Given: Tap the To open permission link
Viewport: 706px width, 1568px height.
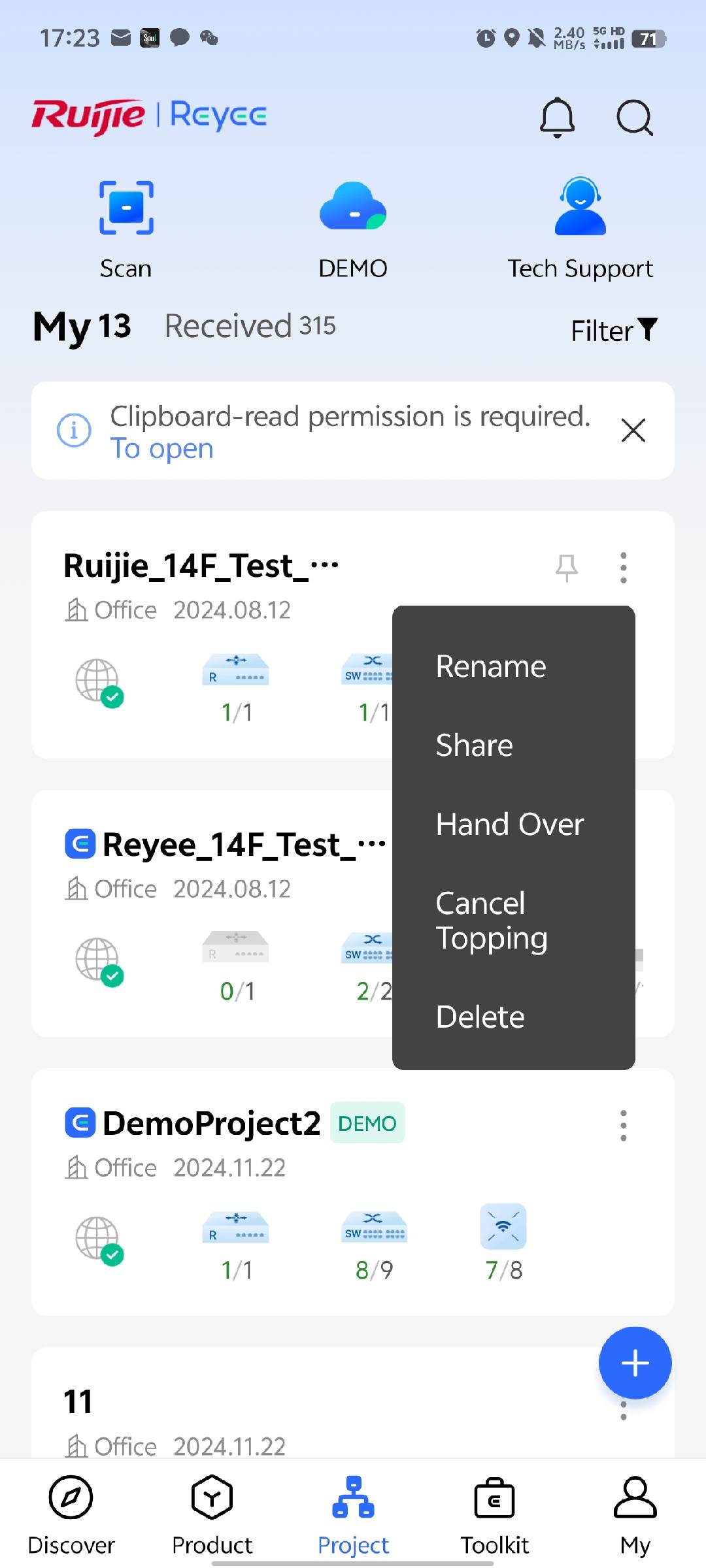Looking at the screenshot, I should (x=161, y=449).
